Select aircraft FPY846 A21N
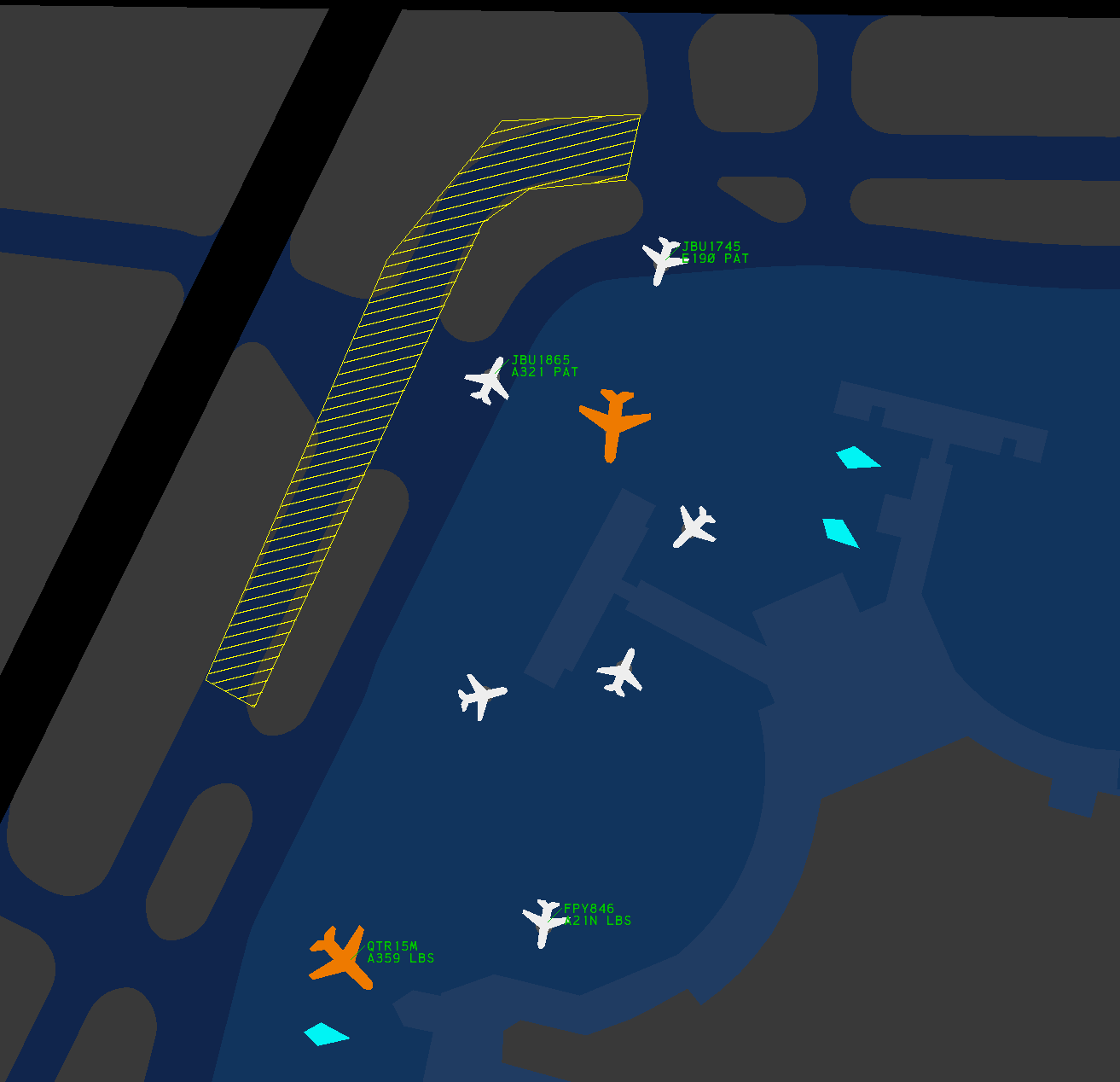 (543, 921)
